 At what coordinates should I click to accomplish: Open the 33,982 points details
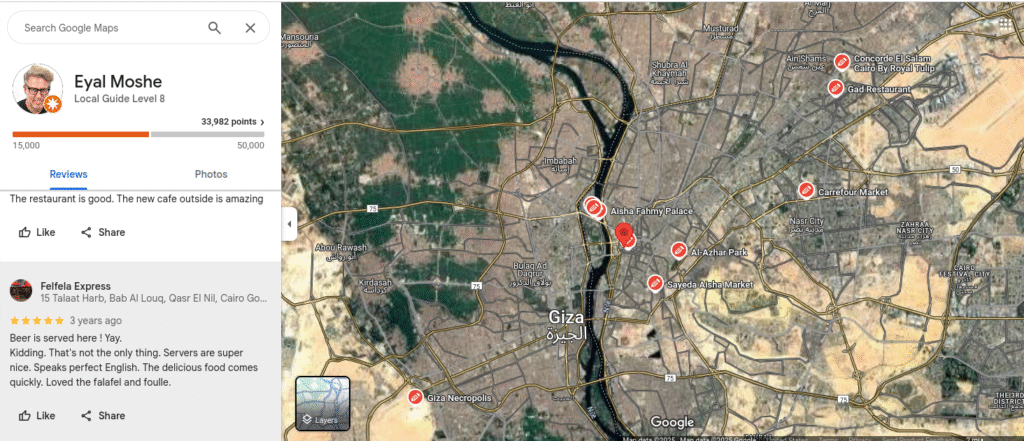tap(233, 122)
